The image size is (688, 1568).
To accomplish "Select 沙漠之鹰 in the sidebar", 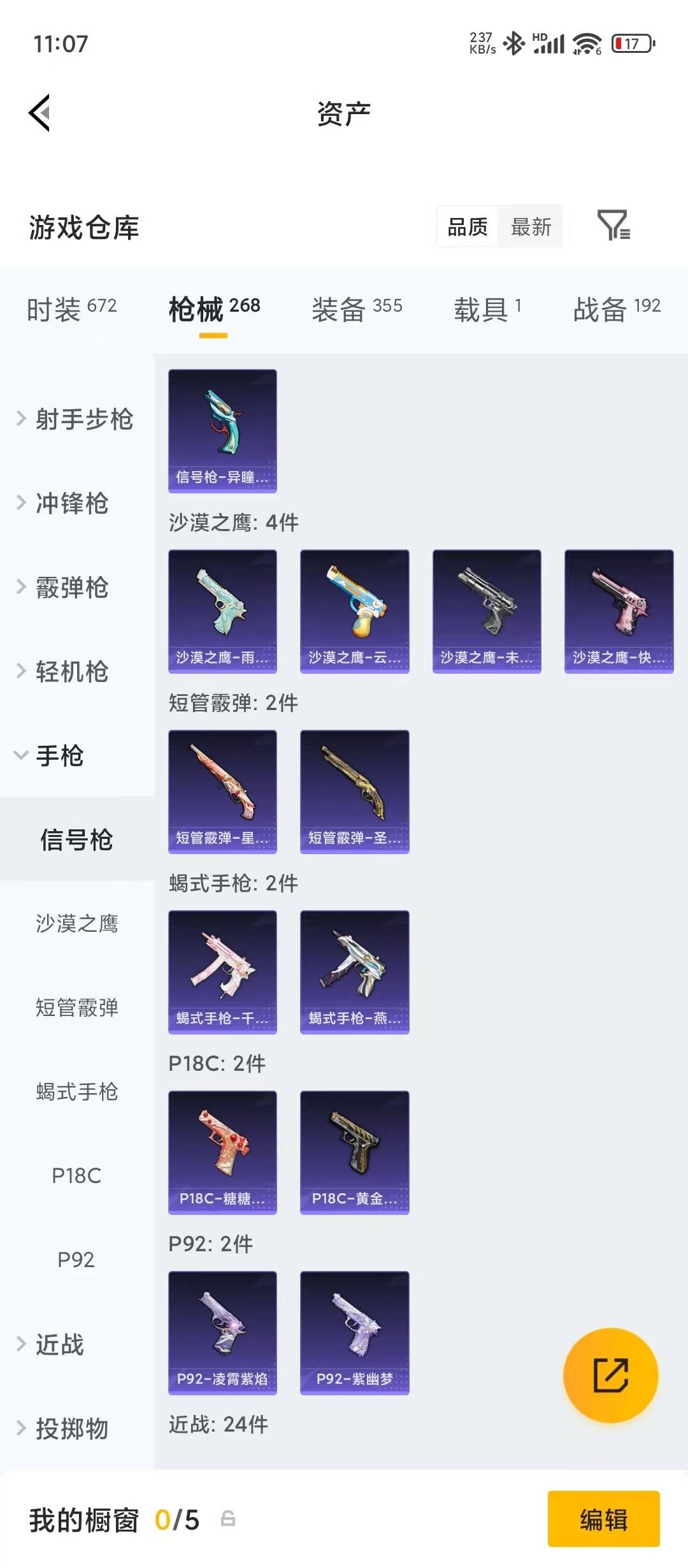I will (76, 924).
